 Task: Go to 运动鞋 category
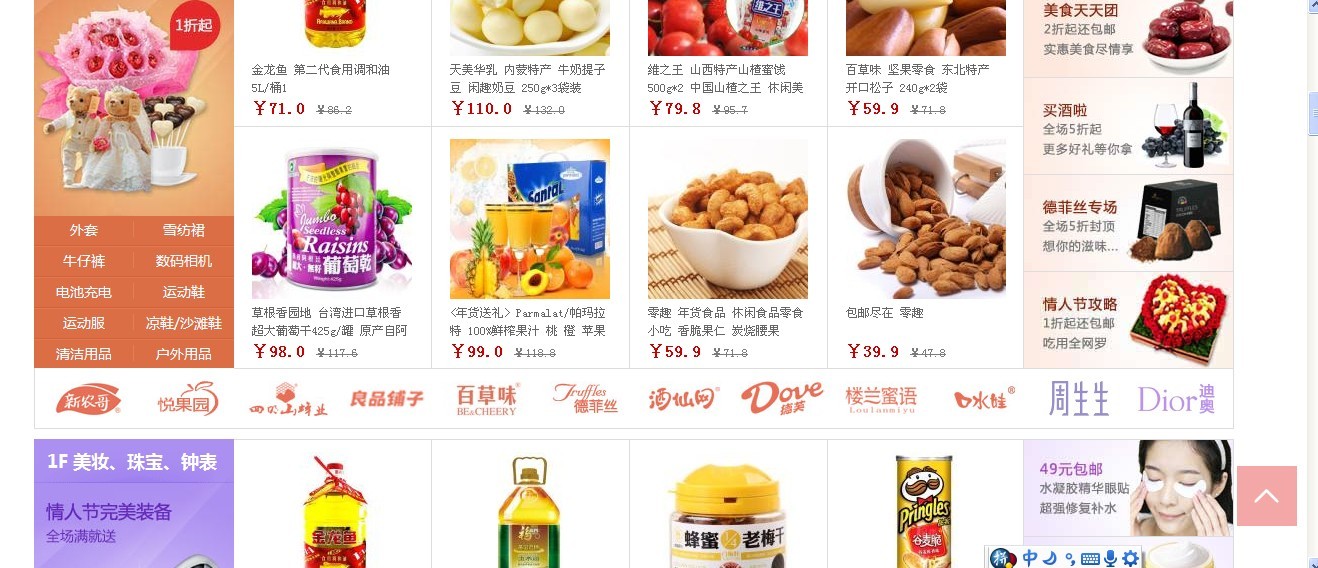point(184,293)
